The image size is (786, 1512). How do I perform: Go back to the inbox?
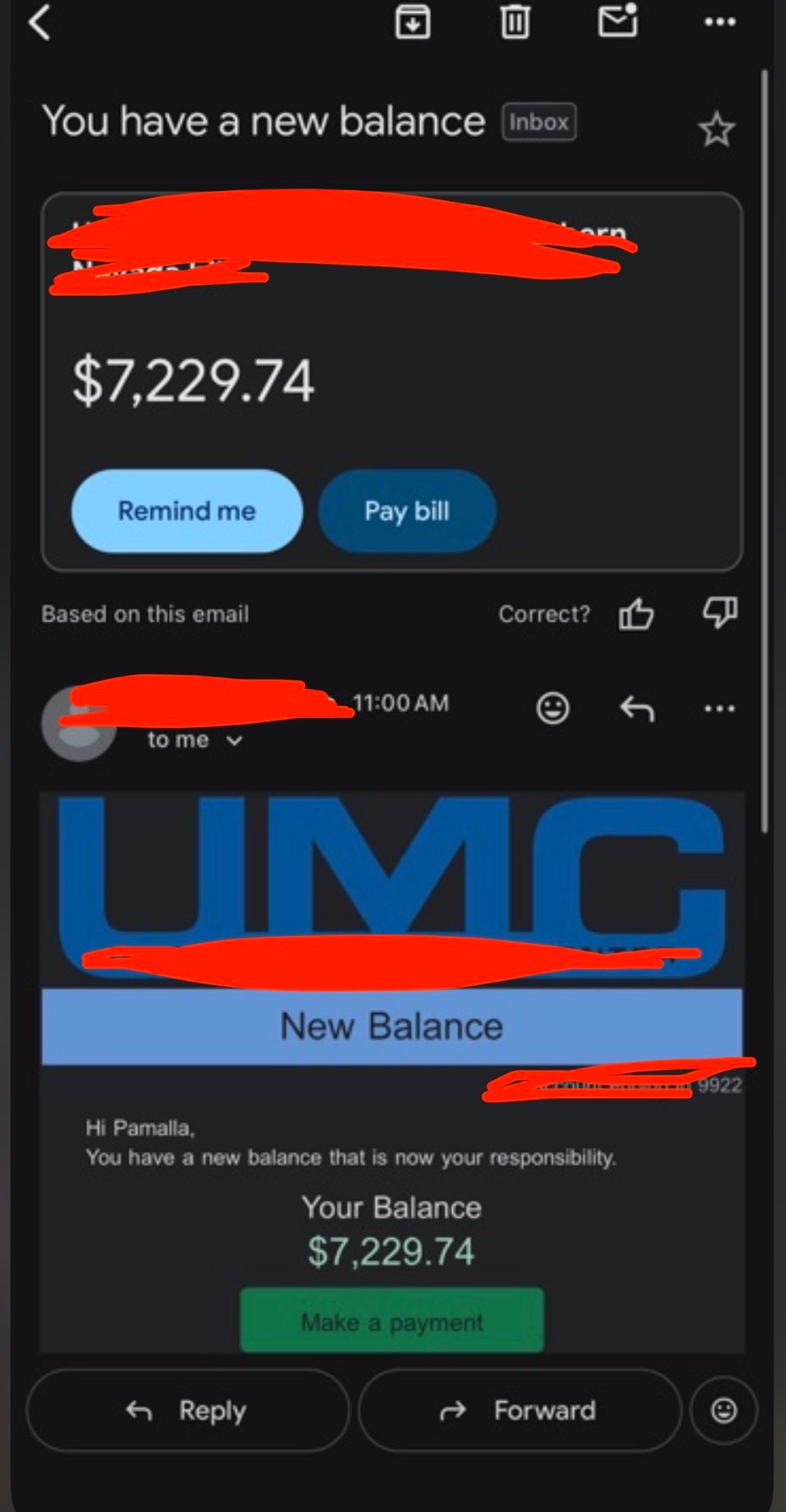click(x=40, y=22)
